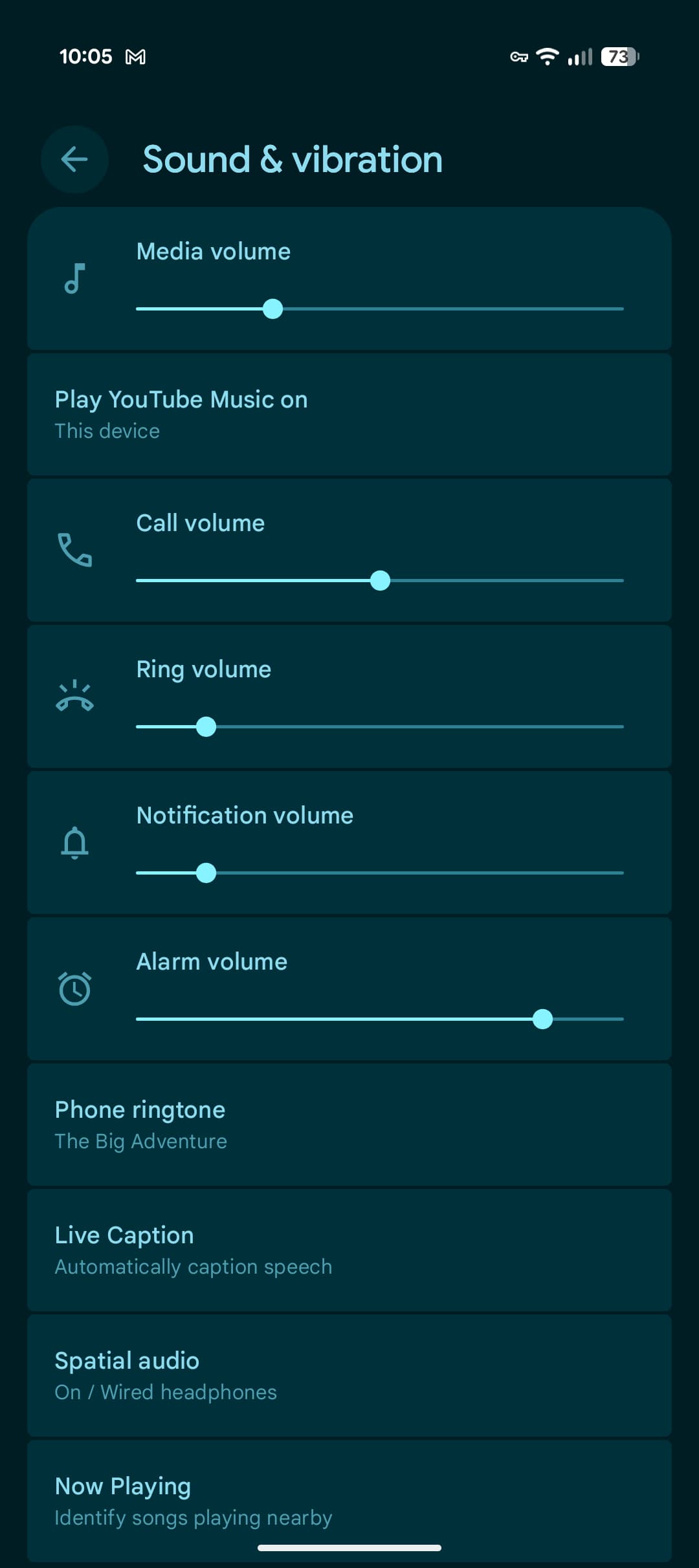
Task: Tap the Ring volume slider
Action: click(379, 727)
